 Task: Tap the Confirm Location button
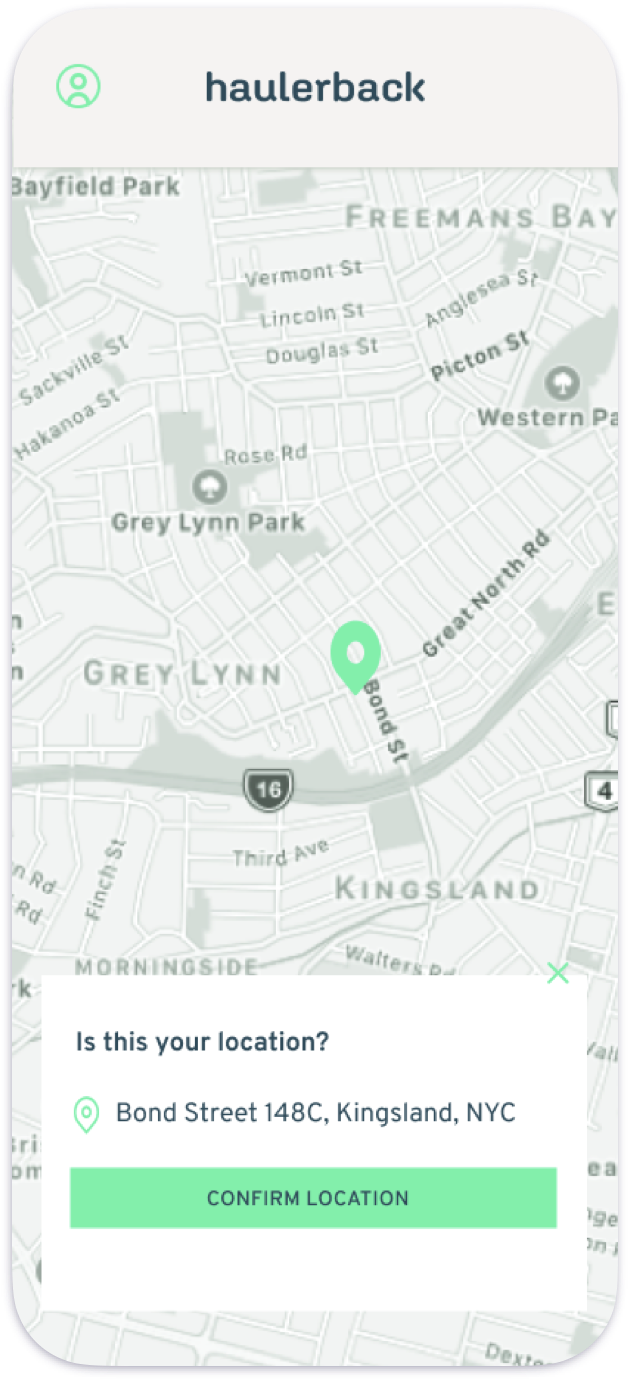point(313,1197)
